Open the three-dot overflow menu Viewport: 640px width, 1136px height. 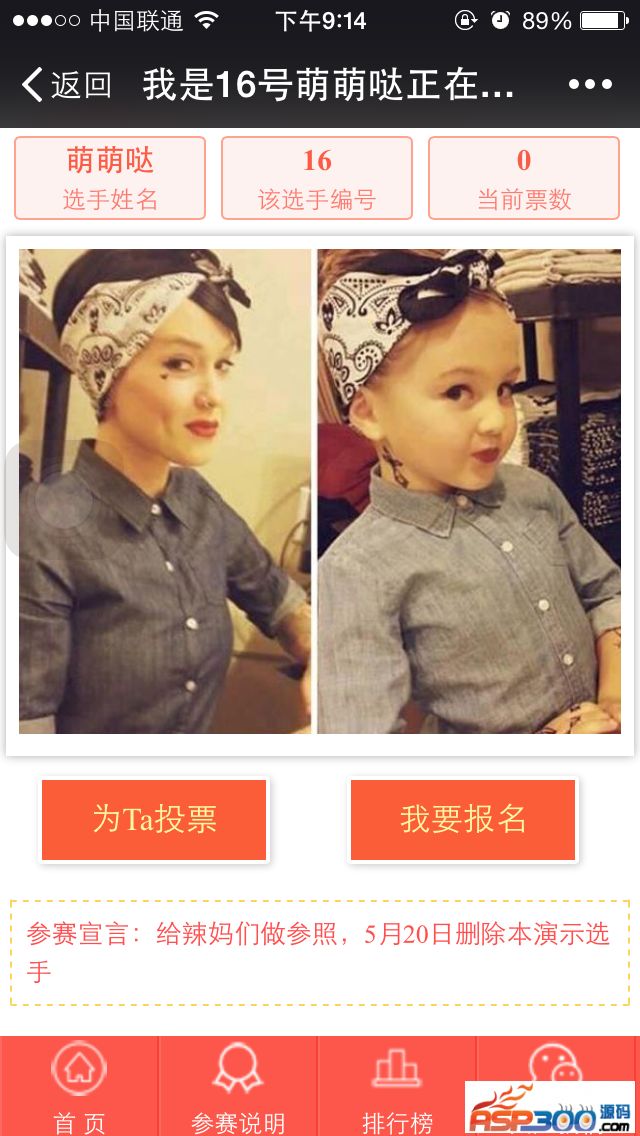point(590,85)
